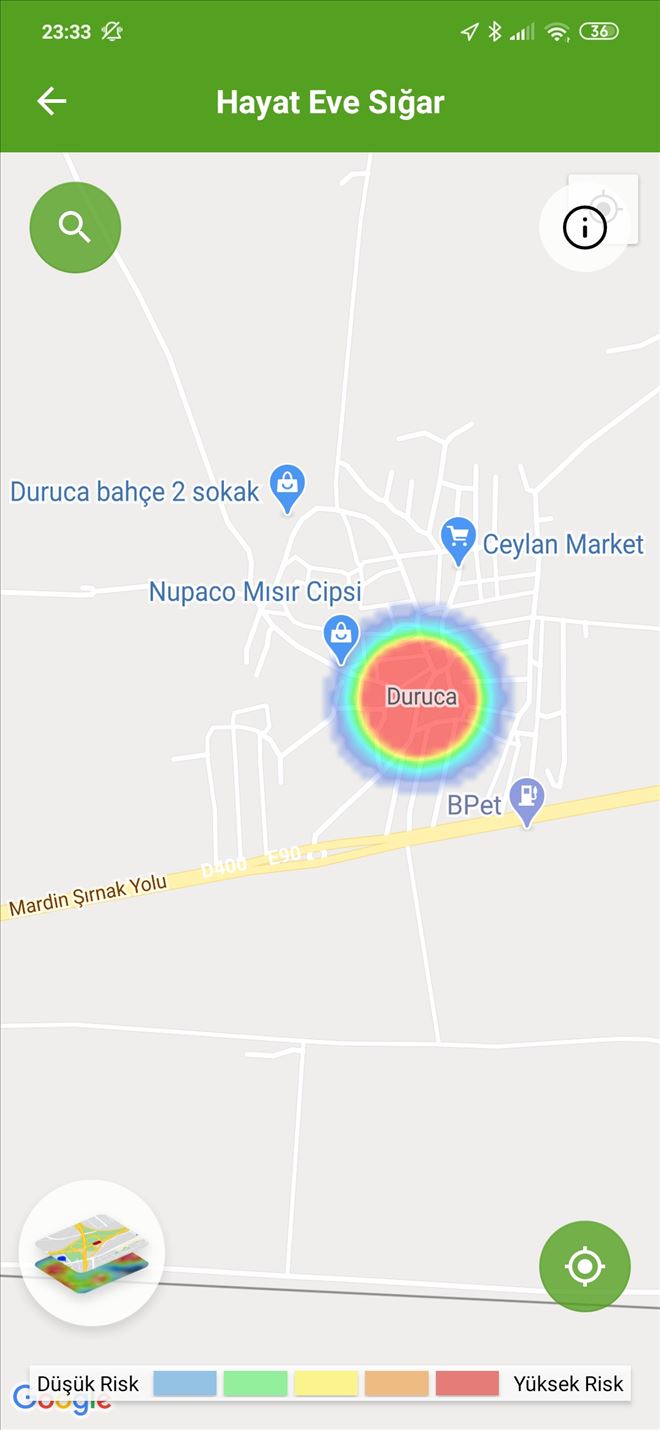
Task: Open the Nupaco Mısır Cipsi map pin
Action: (x=342, y=636)
